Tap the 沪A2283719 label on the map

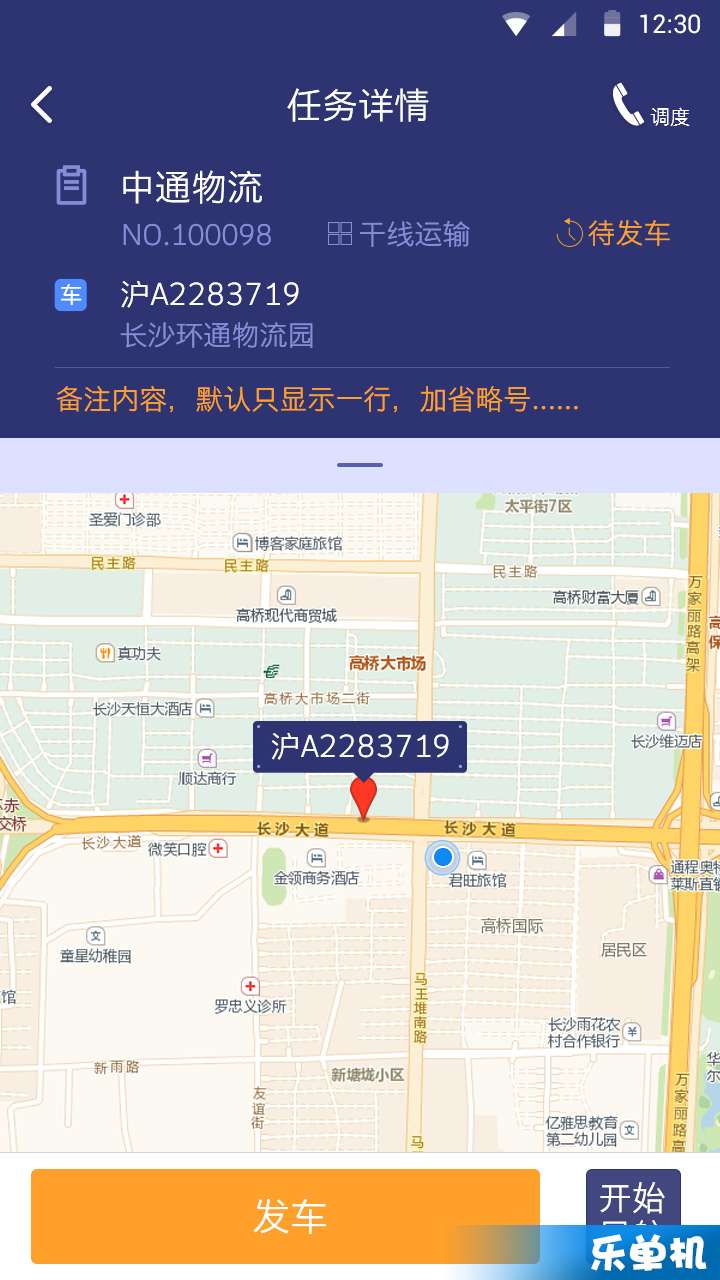click(360, 747)
